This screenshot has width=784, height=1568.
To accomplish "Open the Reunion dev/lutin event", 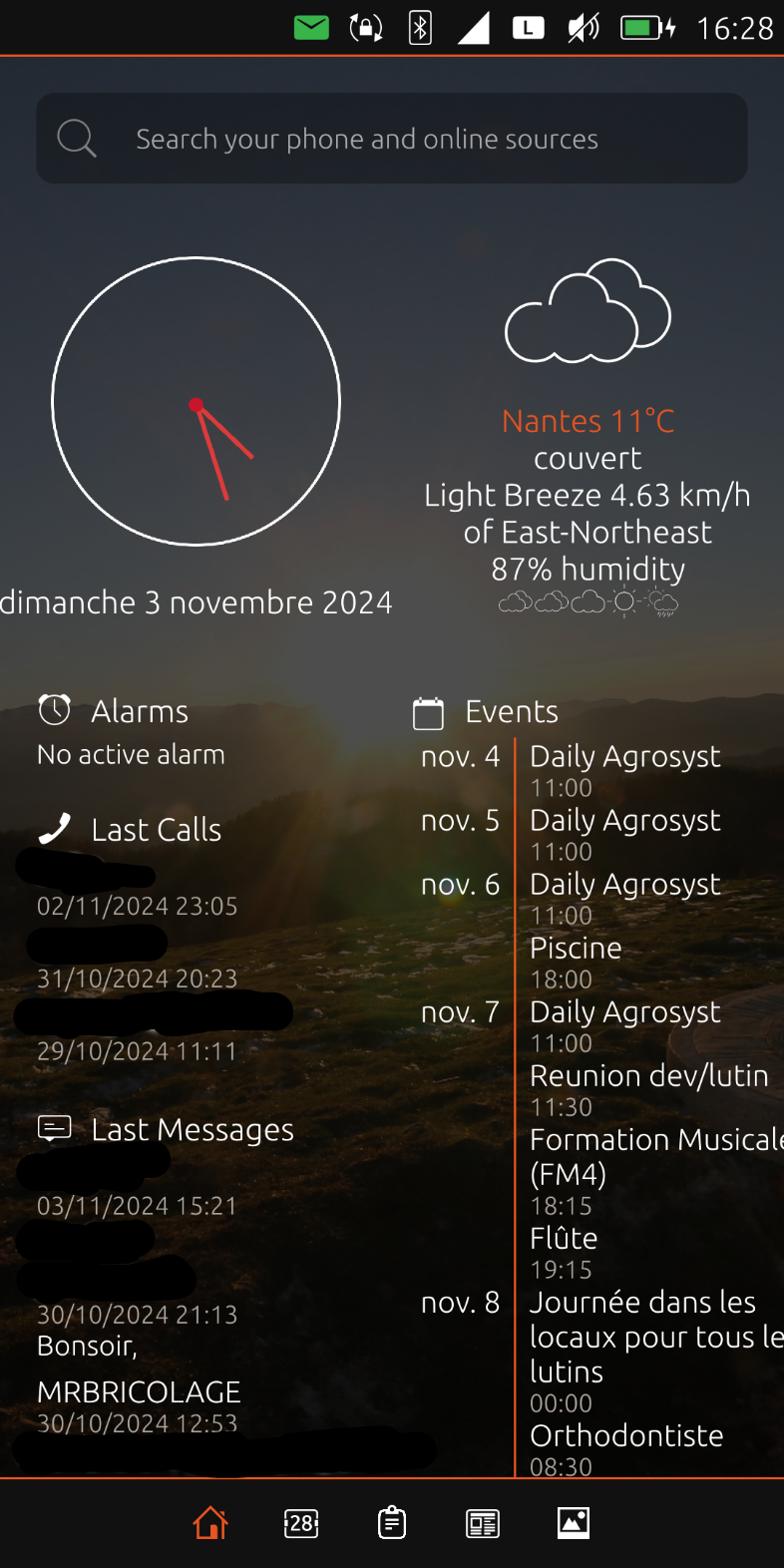I will click(648, 1089).
